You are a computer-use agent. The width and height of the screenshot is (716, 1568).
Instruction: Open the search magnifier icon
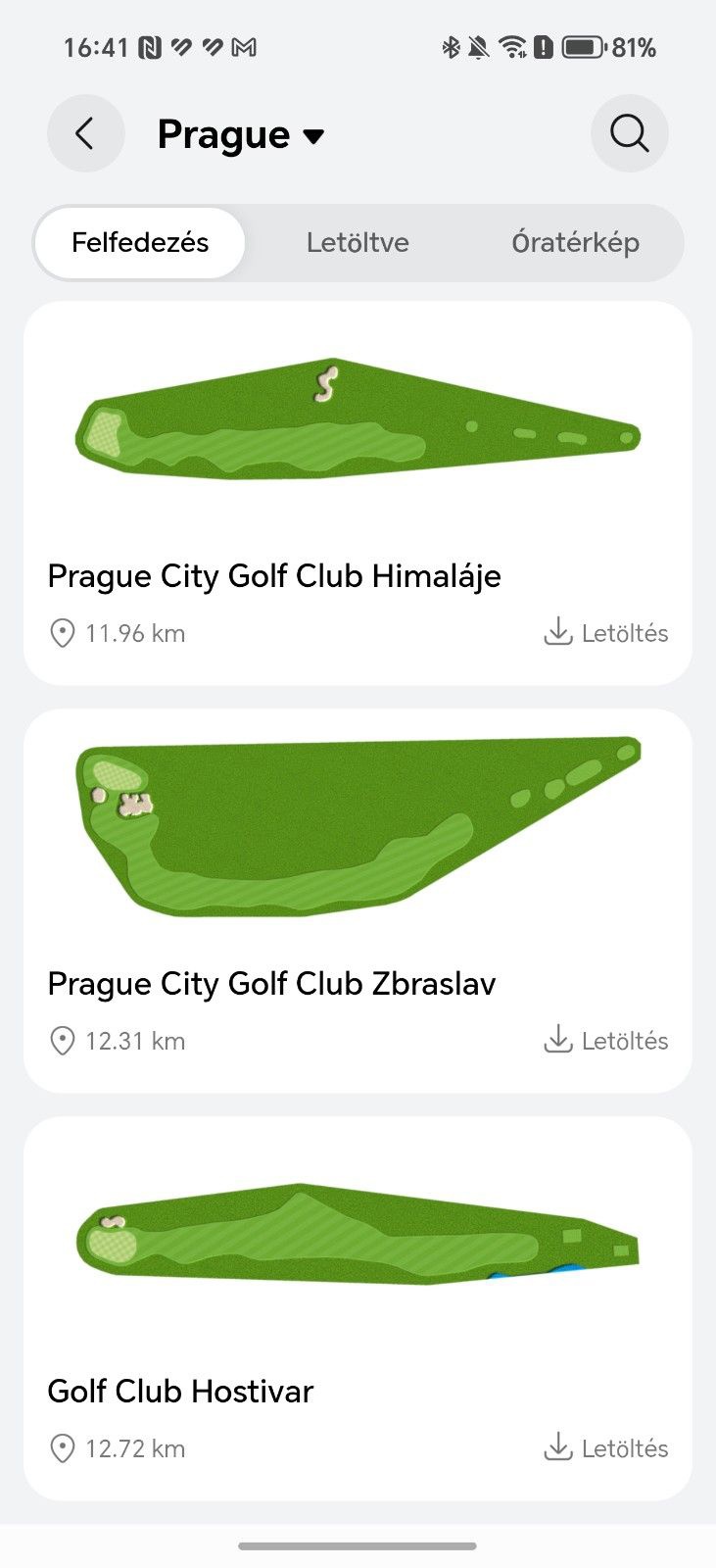629,133
